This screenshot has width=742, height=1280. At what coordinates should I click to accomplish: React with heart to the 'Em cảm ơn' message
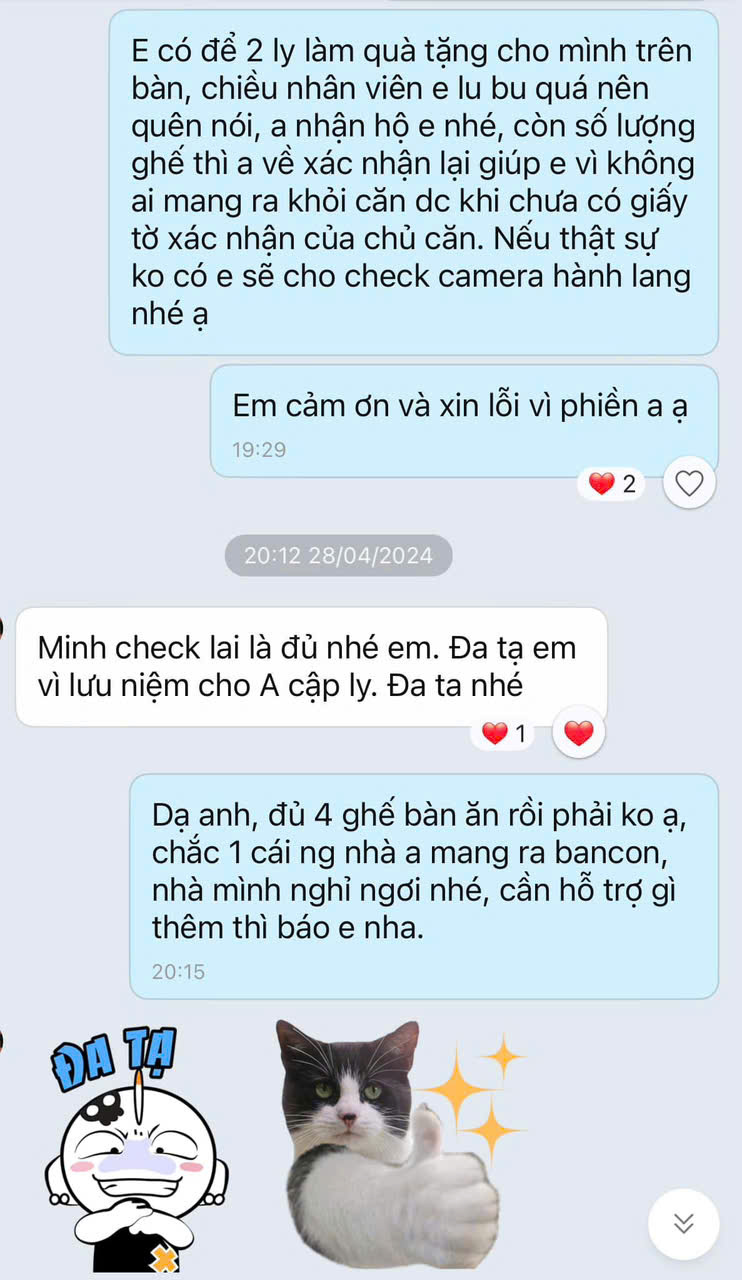pyautogui.click(x=690, y=484)
